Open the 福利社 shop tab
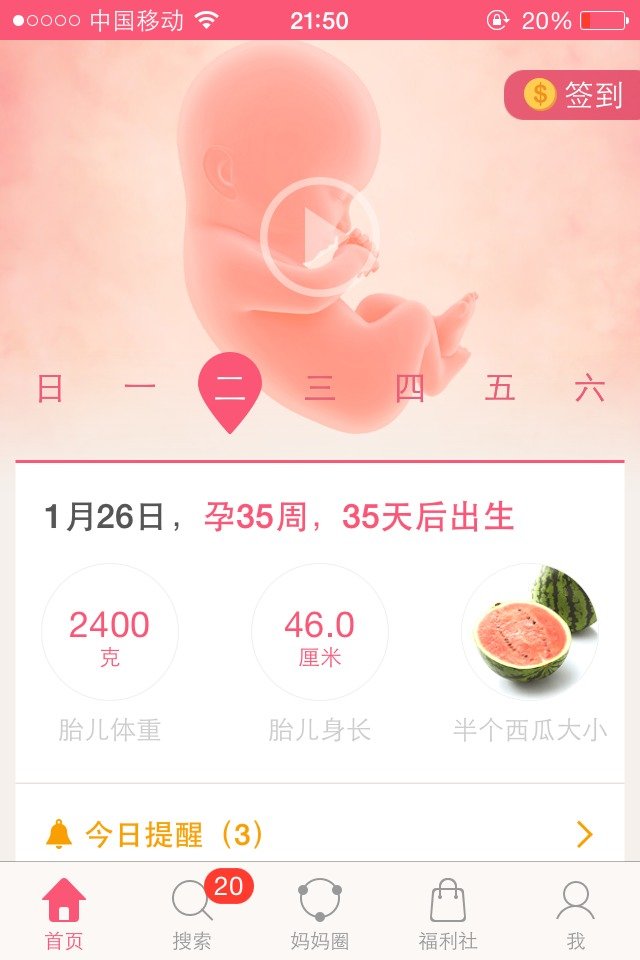Viewport: 640px width, 960px height. (x=448, y=912)
